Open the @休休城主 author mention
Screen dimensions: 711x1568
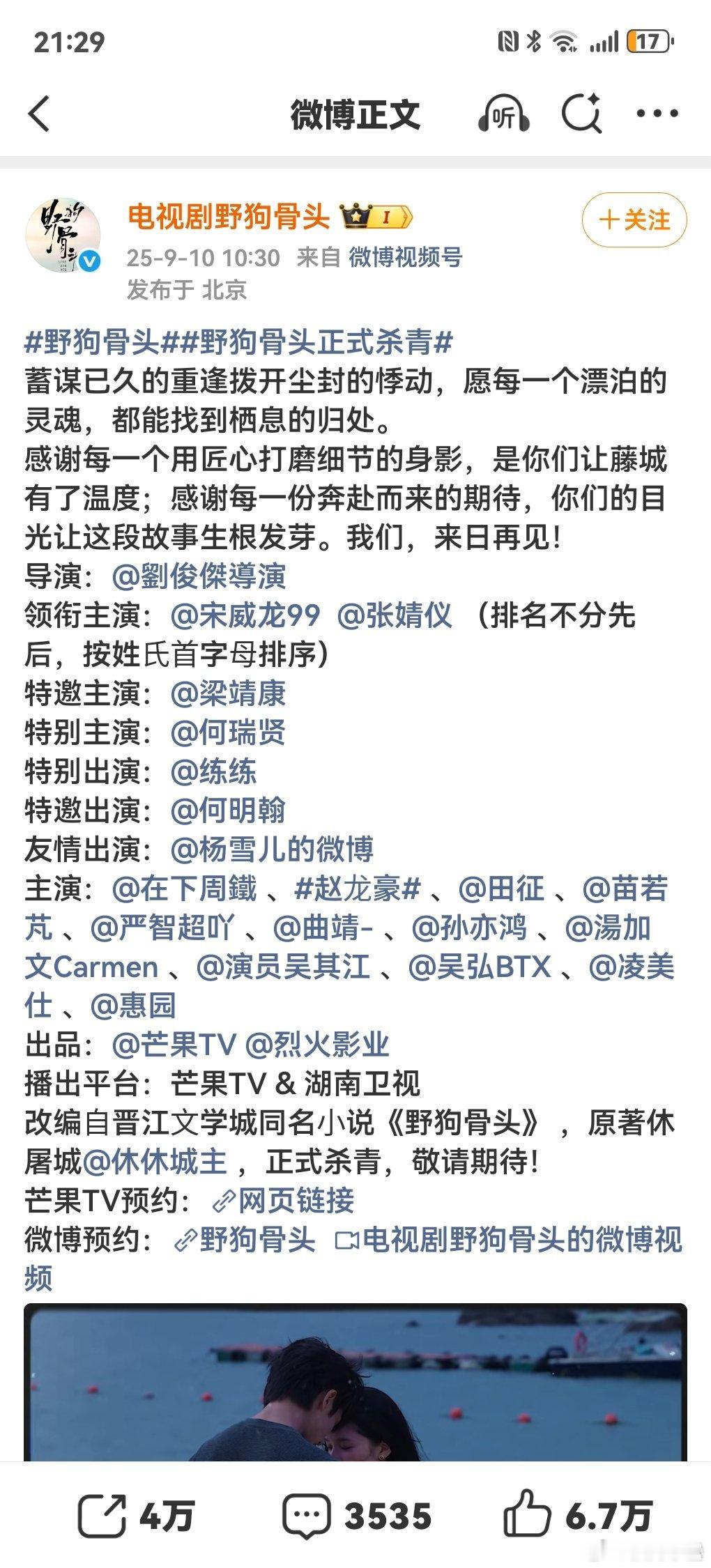coord(155,1162)
